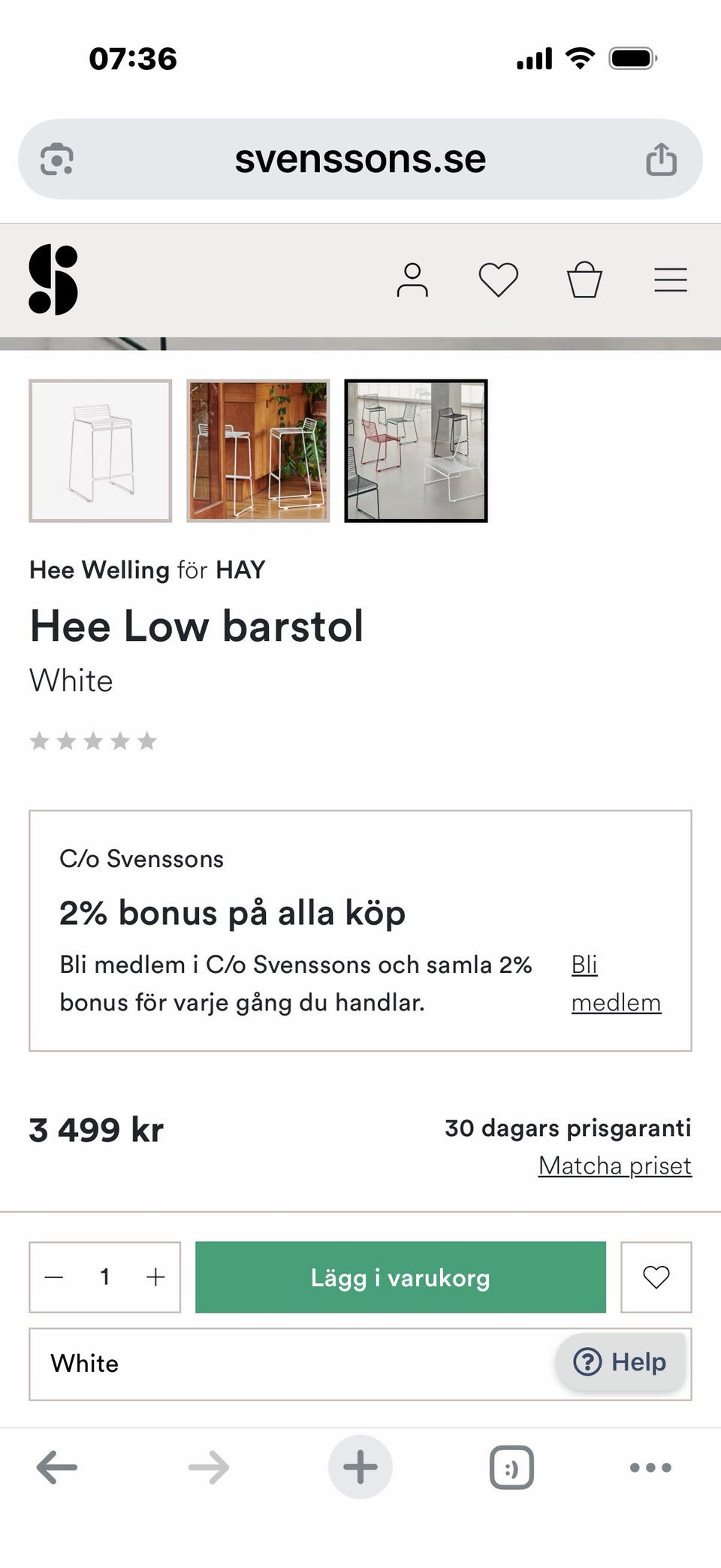Viewport: 721px width, 1568px height.
Task: Tap the smiley tab switcher icon
Action: pos(511,1466)
